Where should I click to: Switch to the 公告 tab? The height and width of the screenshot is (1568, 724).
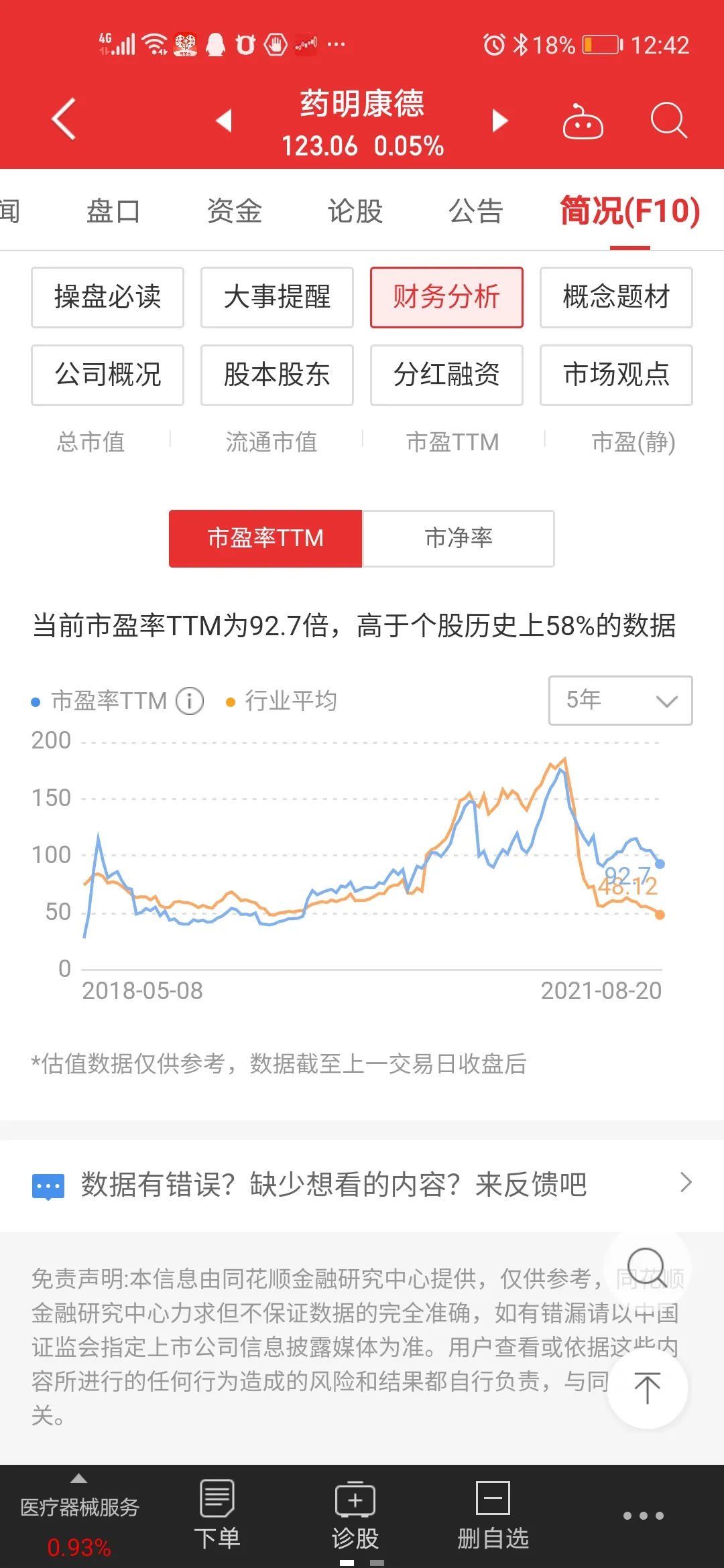click(x=475, y=211)
